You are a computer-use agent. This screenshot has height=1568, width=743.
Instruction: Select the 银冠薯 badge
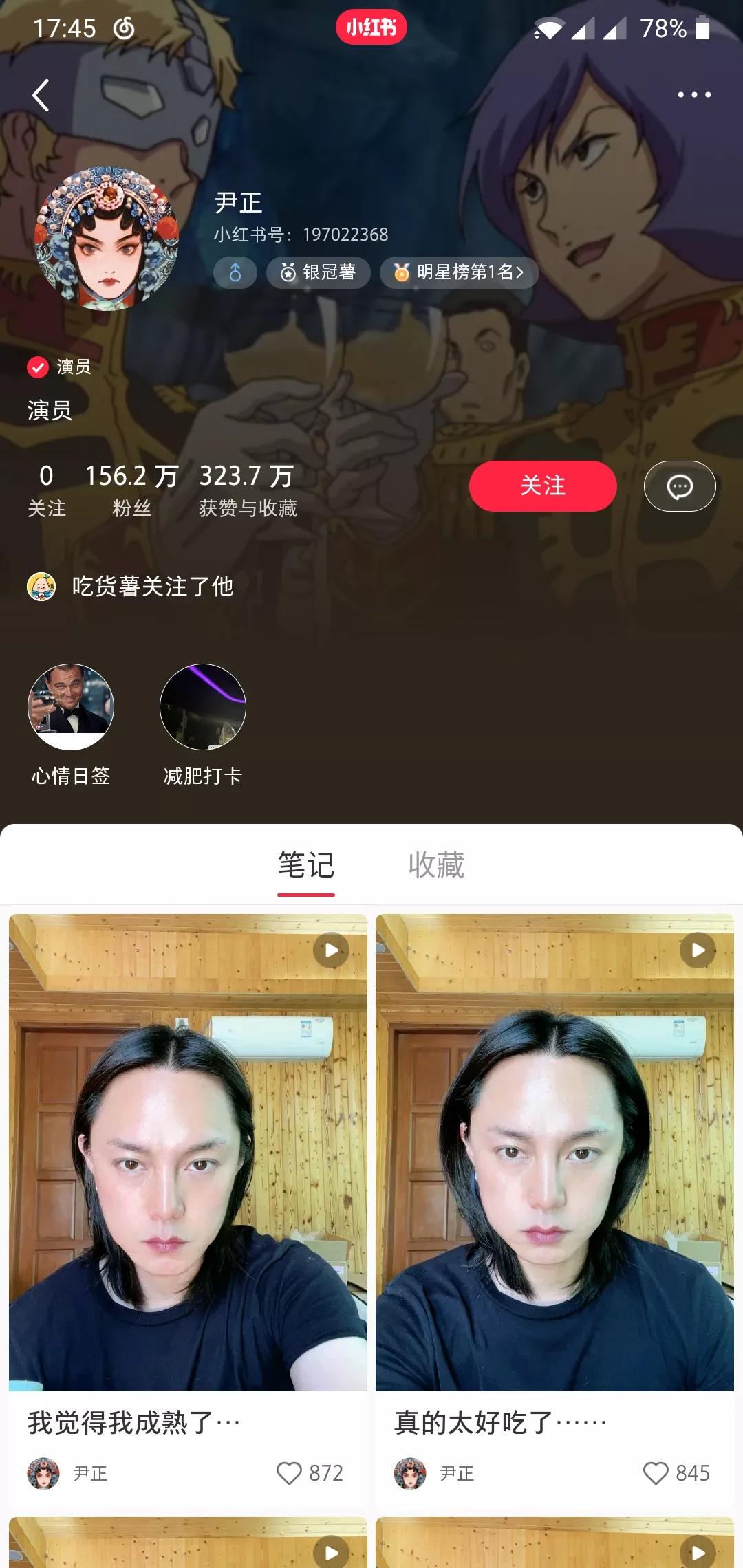click(x=318, y=273)
